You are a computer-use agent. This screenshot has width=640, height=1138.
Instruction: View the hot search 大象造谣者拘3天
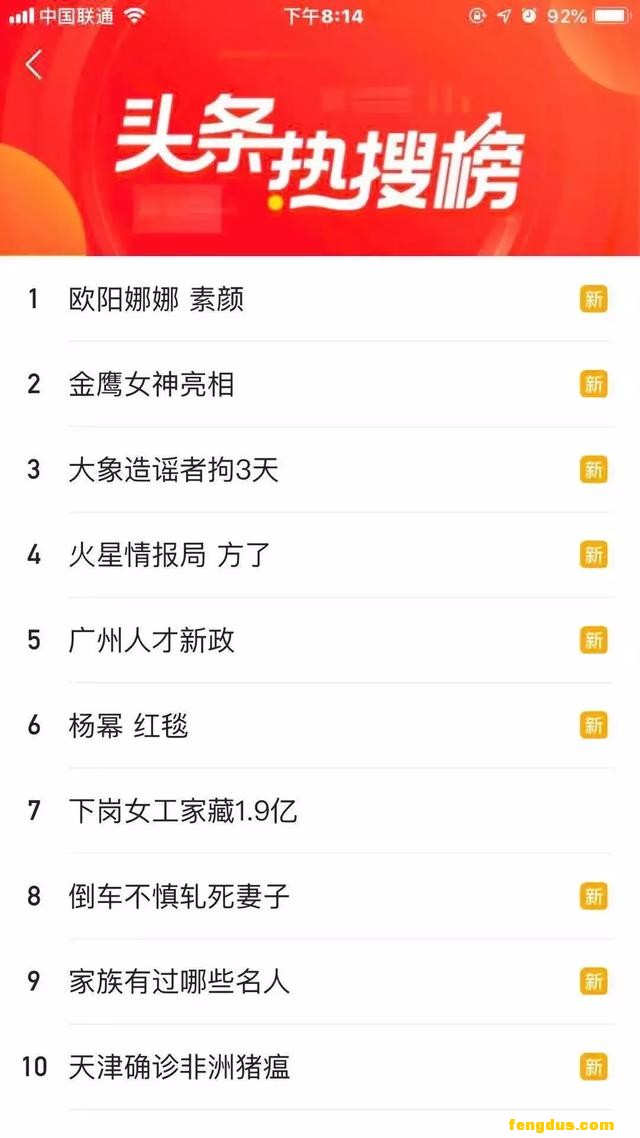[173, 470]
